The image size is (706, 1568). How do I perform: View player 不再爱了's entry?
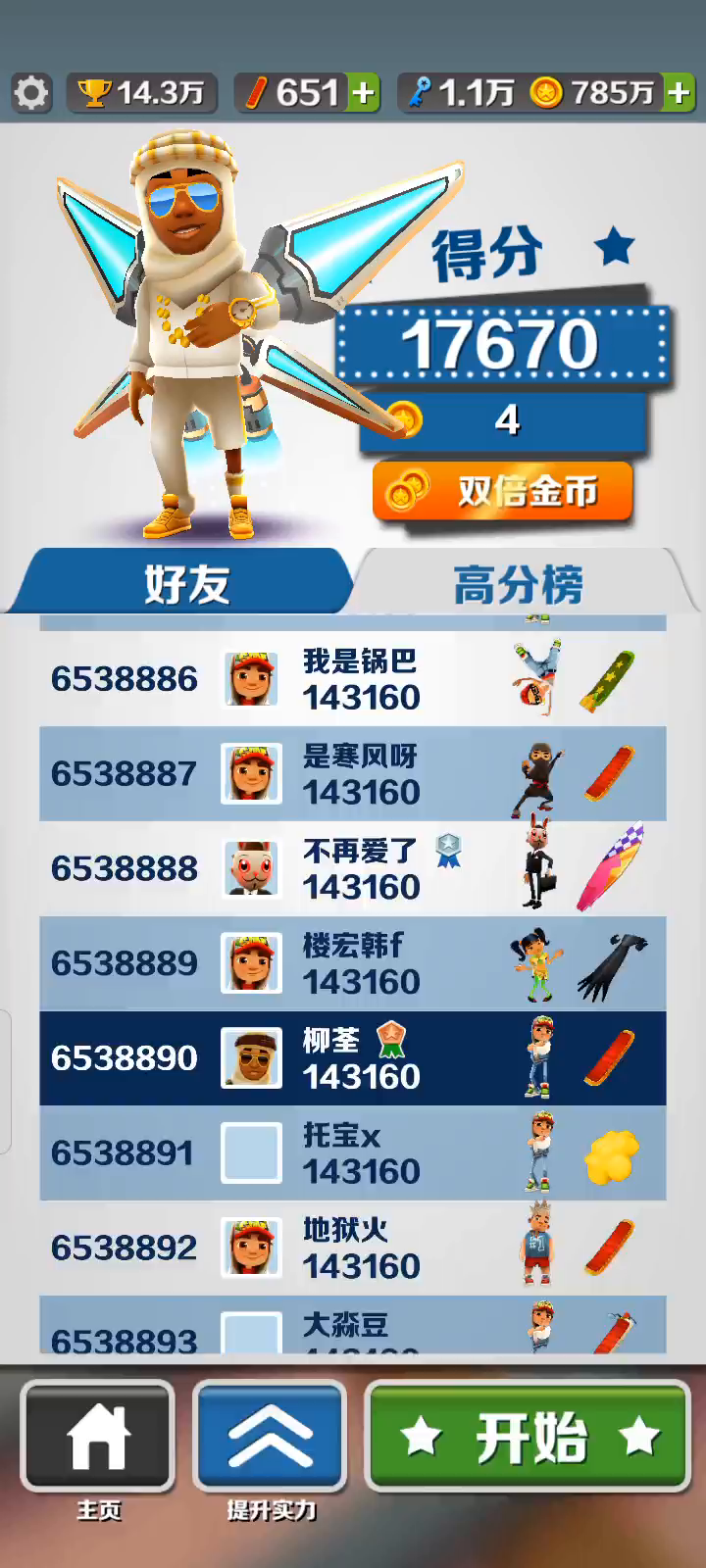tap(353, 868)
